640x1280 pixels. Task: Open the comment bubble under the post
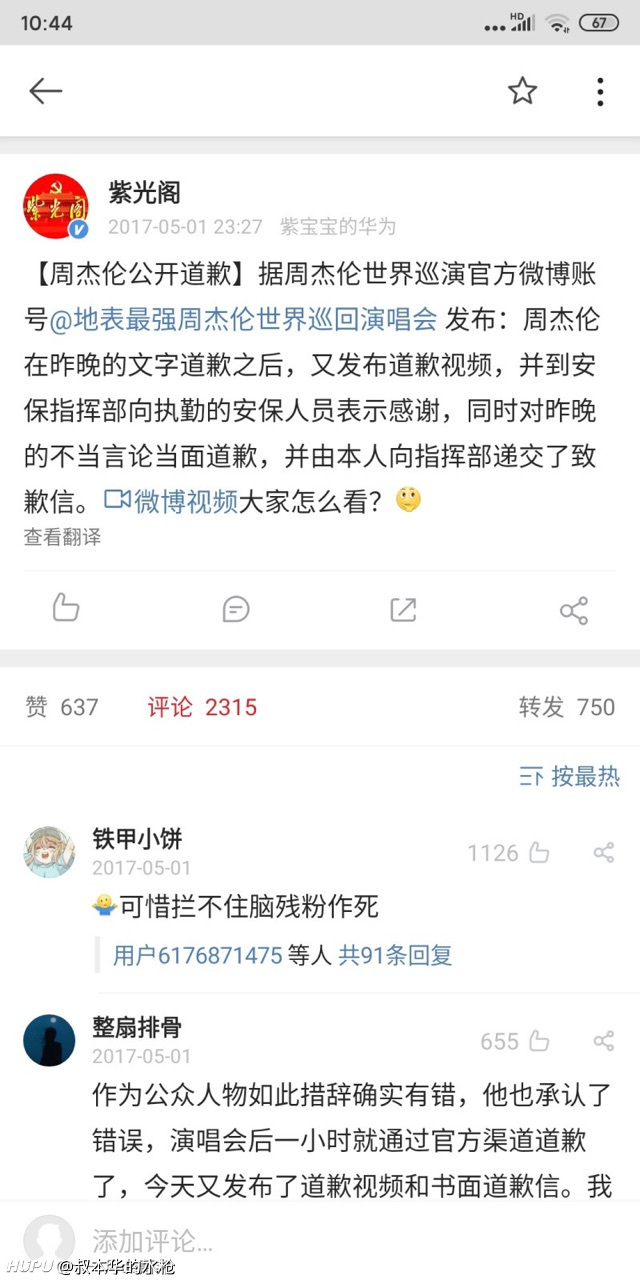point(236,609)
